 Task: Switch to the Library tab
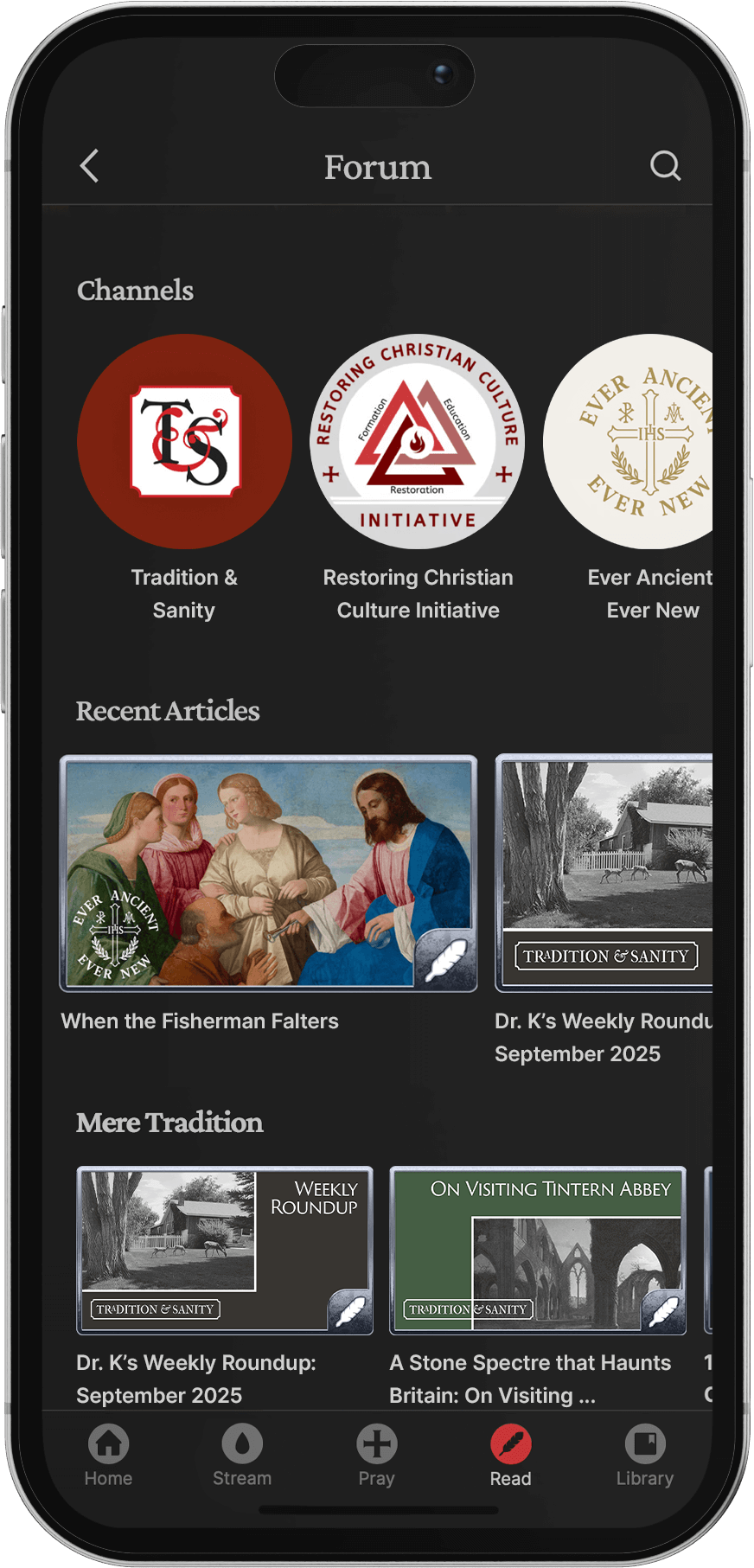645,1455
